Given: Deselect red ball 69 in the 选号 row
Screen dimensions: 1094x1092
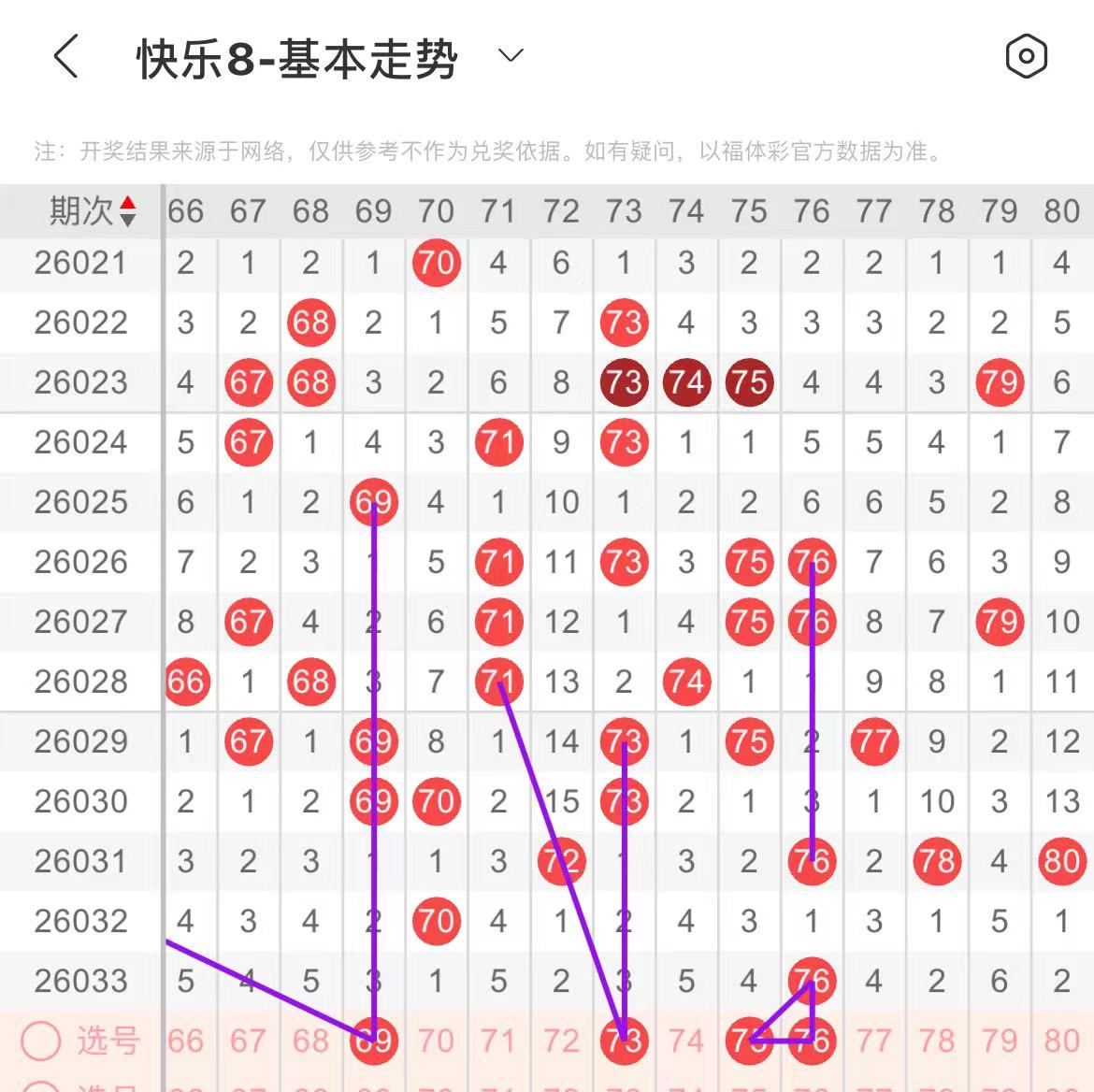Looking at the screenshot, I should (x=373, y=1041).
